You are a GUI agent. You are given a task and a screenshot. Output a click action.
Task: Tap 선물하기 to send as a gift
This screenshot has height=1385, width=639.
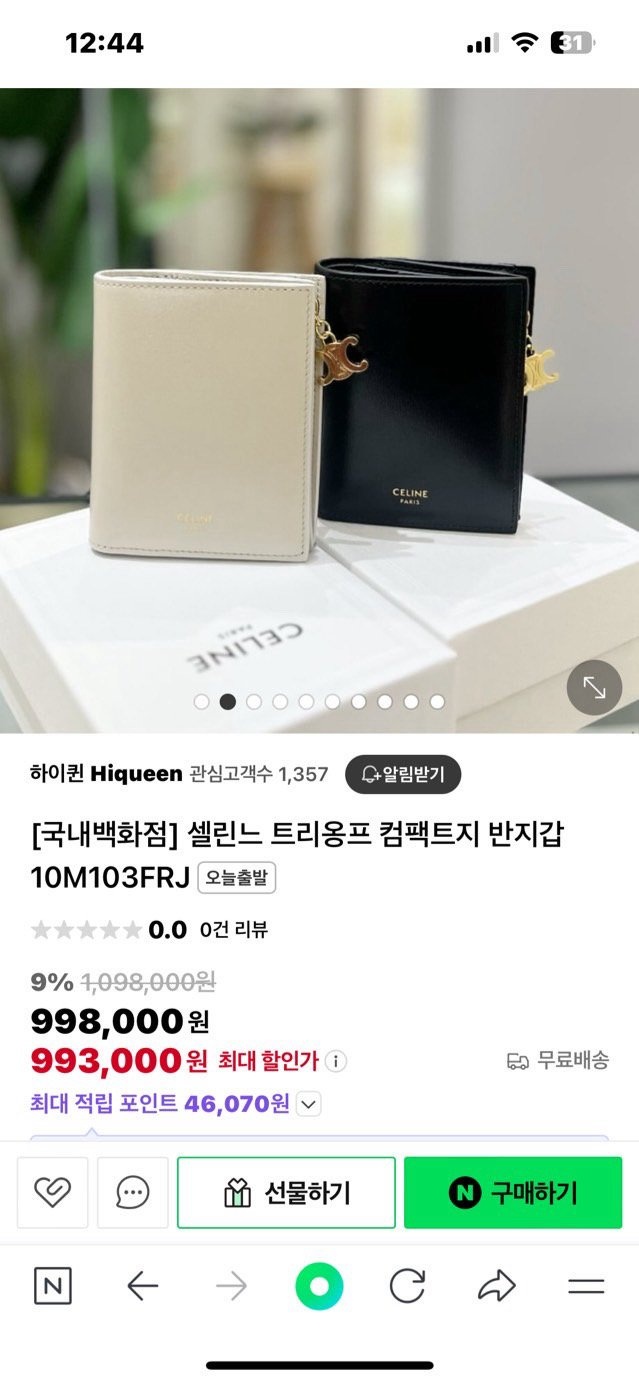tap(286, 1192)
